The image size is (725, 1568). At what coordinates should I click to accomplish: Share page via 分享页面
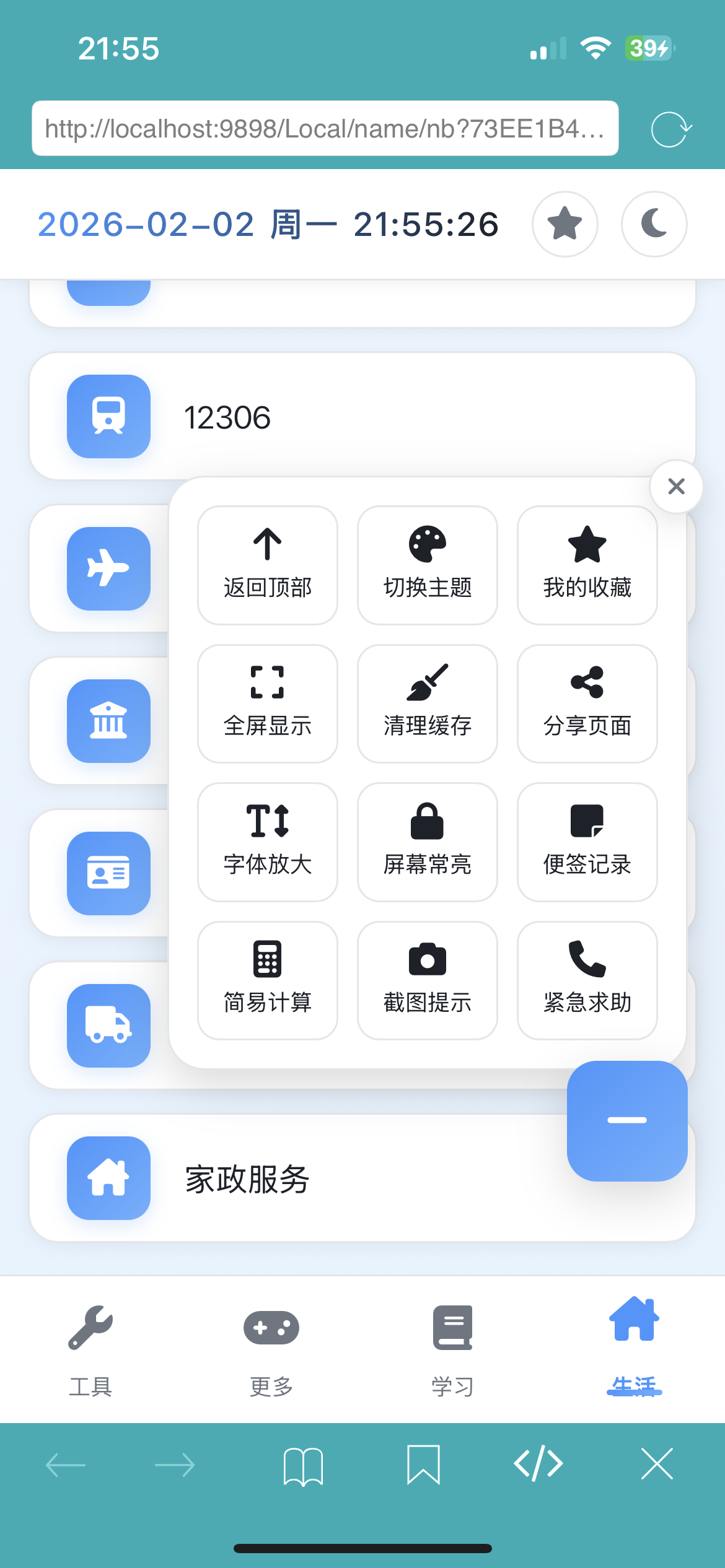coord(587,703)
